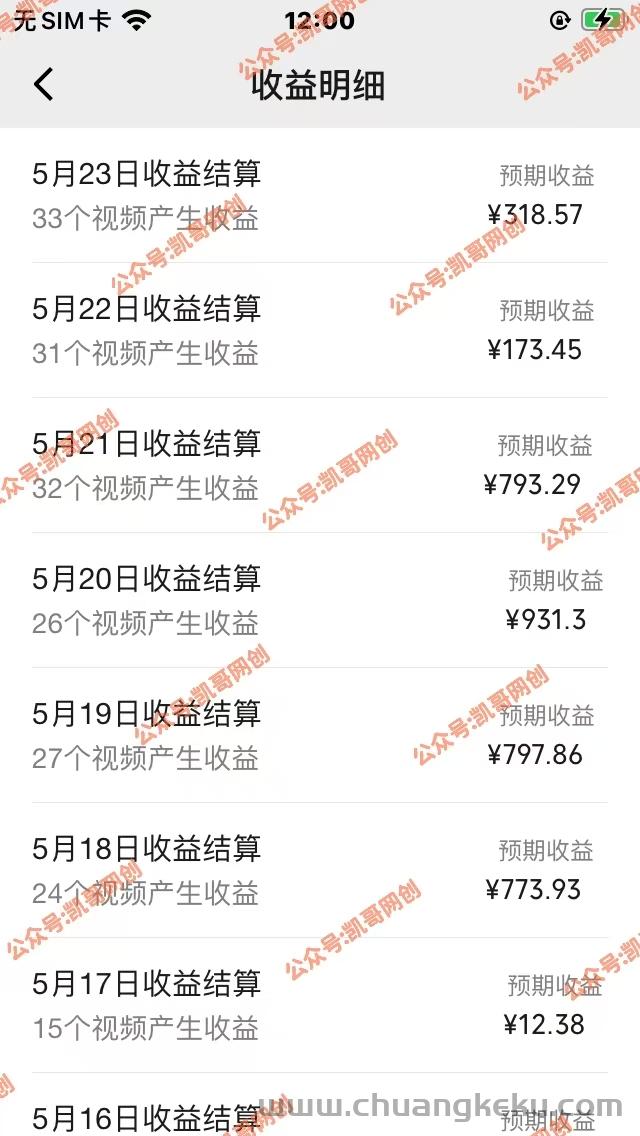Go back using the top-left arrow
The height and width of the screenshot is (1136, 640).
43,84
